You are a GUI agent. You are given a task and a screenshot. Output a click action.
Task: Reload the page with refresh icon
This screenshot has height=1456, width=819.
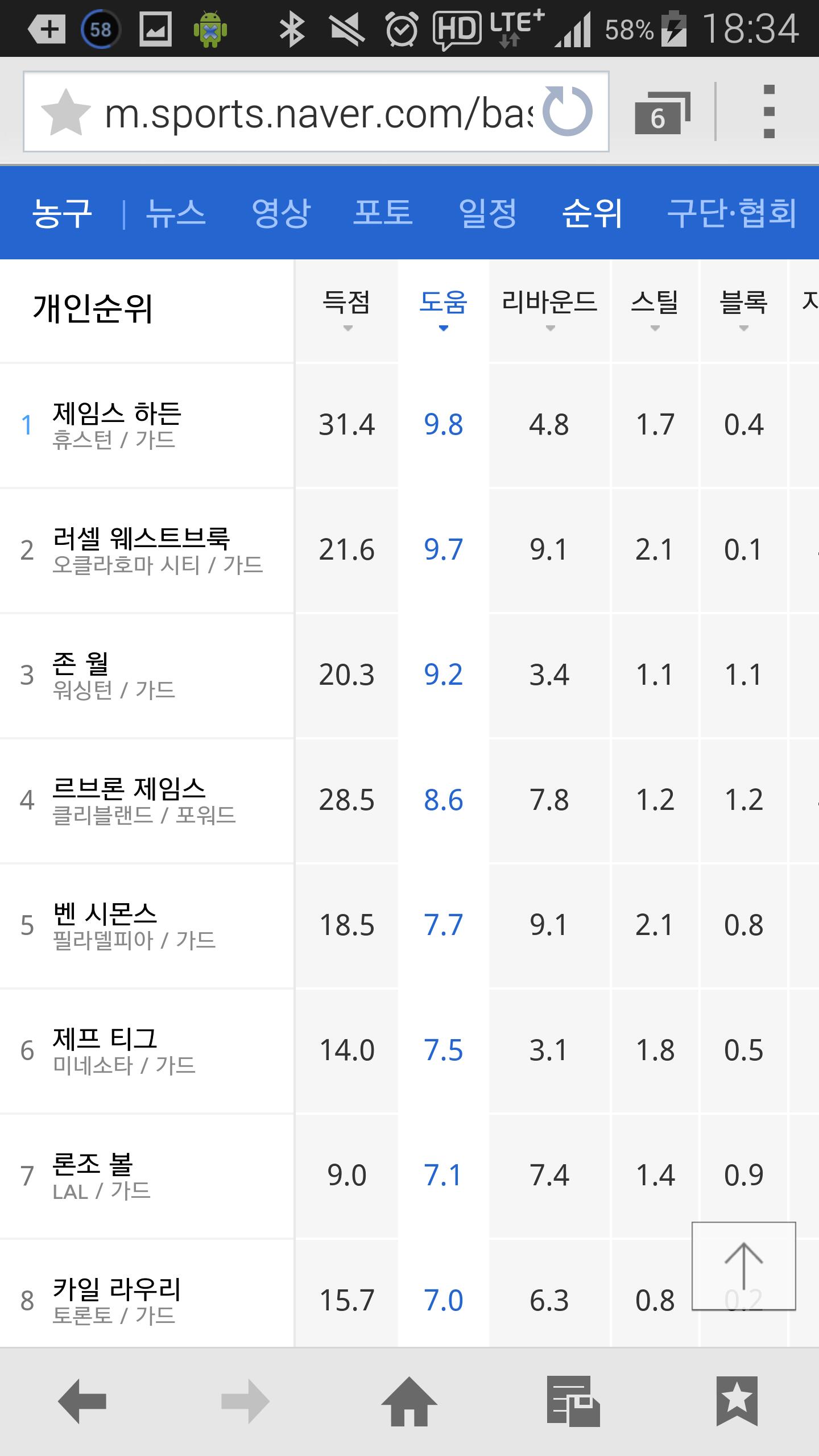567,111
